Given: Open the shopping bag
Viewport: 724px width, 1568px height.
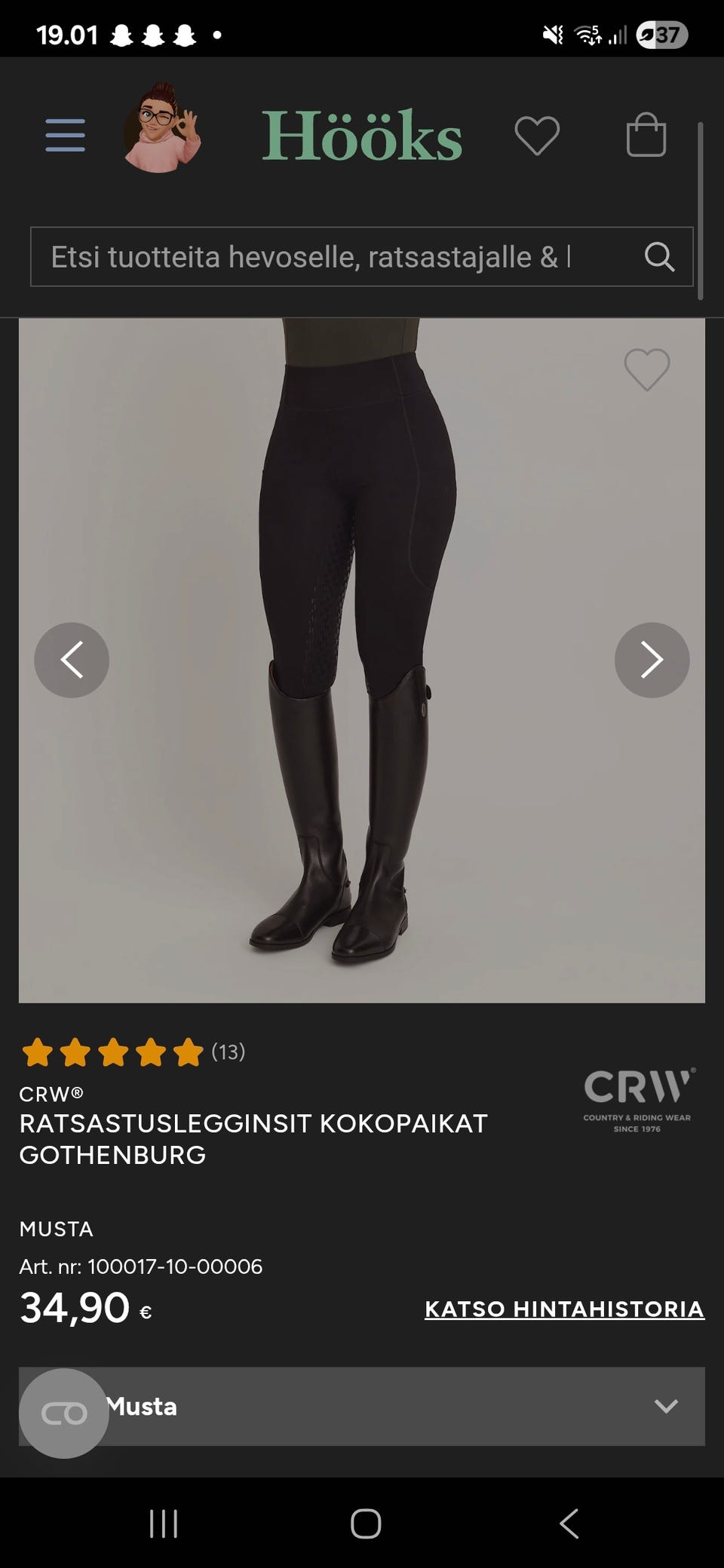Looking at the screenshot, I should pyautogui.click(x=646, y=136).
